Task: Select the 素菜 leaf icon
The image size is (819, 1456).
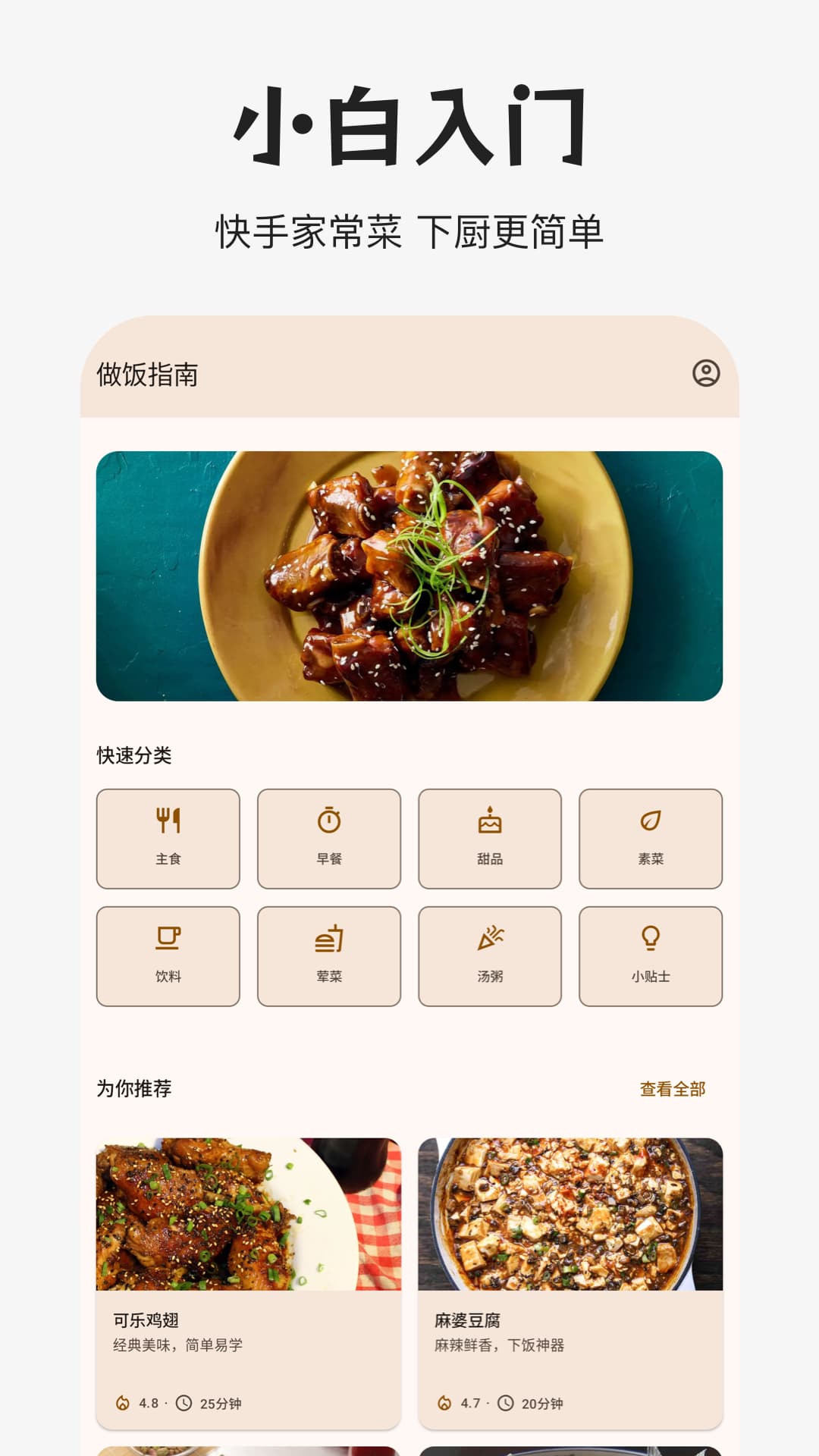Action: click(x=651, y=821)
